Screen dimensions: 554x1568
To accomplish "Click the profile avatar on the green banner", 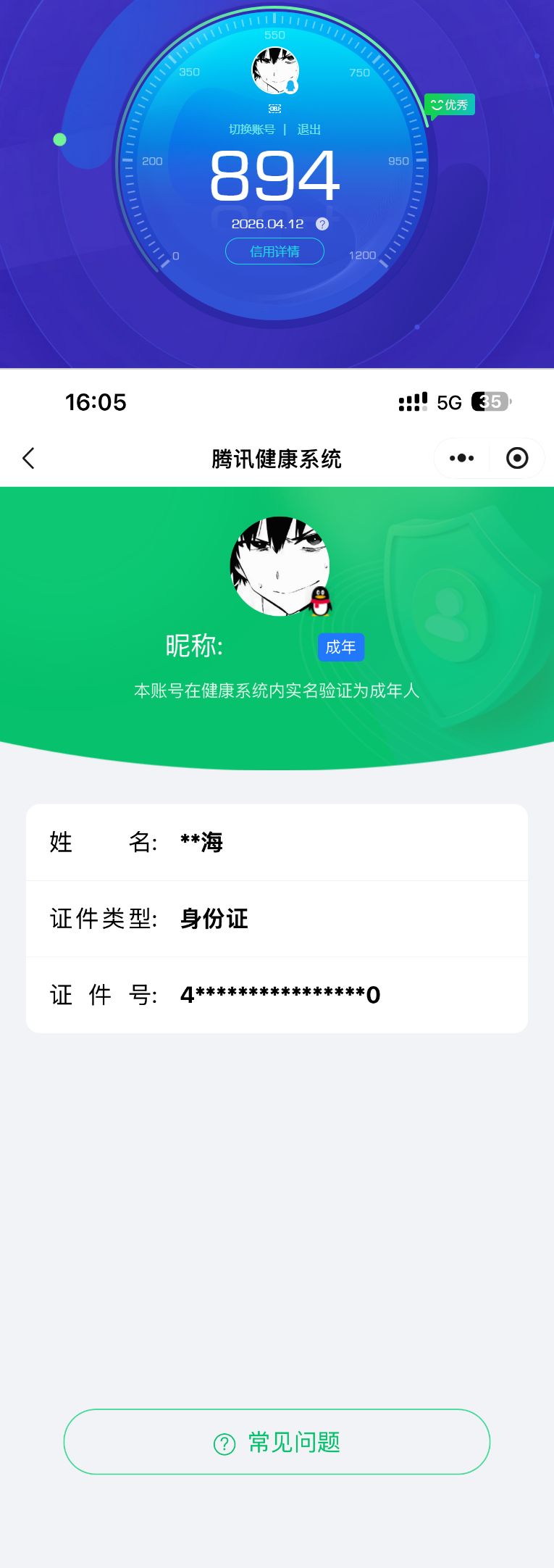I will [277, 565].
